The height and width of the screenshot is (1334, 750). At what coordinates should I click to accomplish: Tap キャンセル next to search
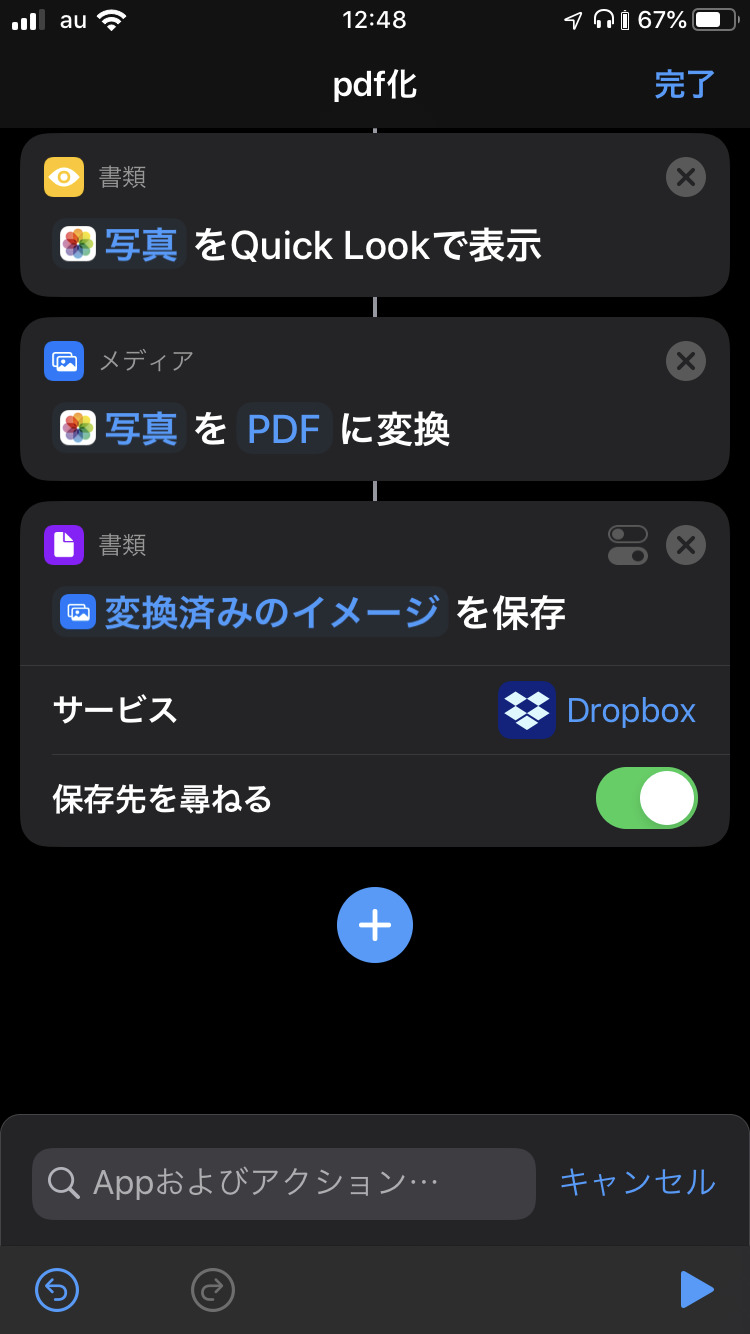pyautogui.click(x=637, y=1182)
